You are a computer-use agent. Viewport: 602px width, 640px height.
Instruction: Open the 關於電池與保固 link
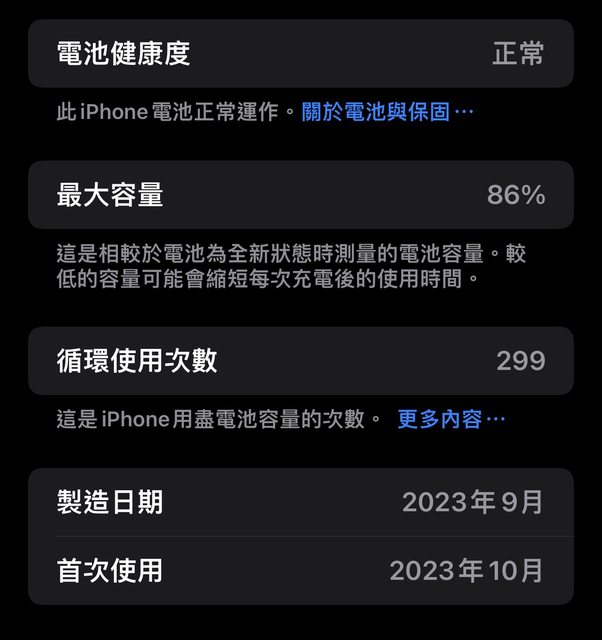(x=387, y=112)
